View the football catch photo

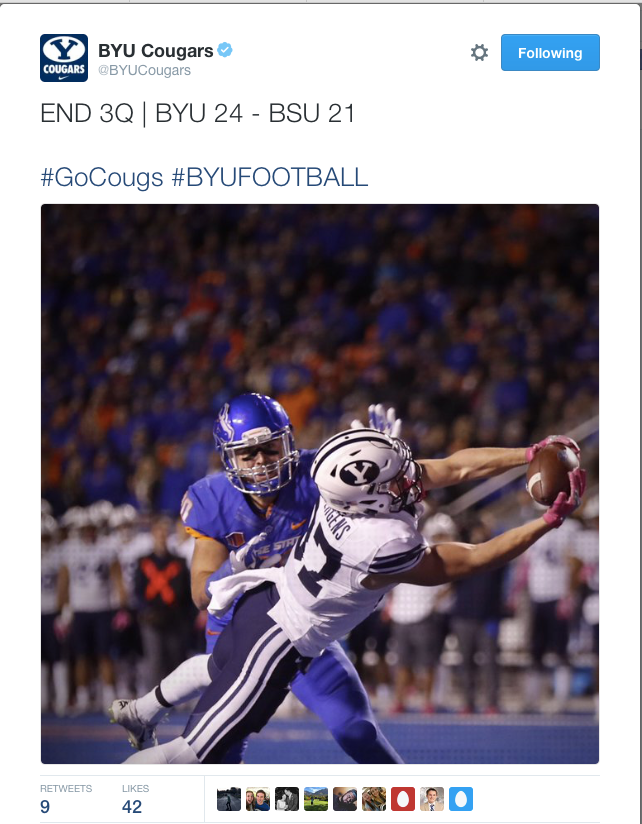(319, 484)
